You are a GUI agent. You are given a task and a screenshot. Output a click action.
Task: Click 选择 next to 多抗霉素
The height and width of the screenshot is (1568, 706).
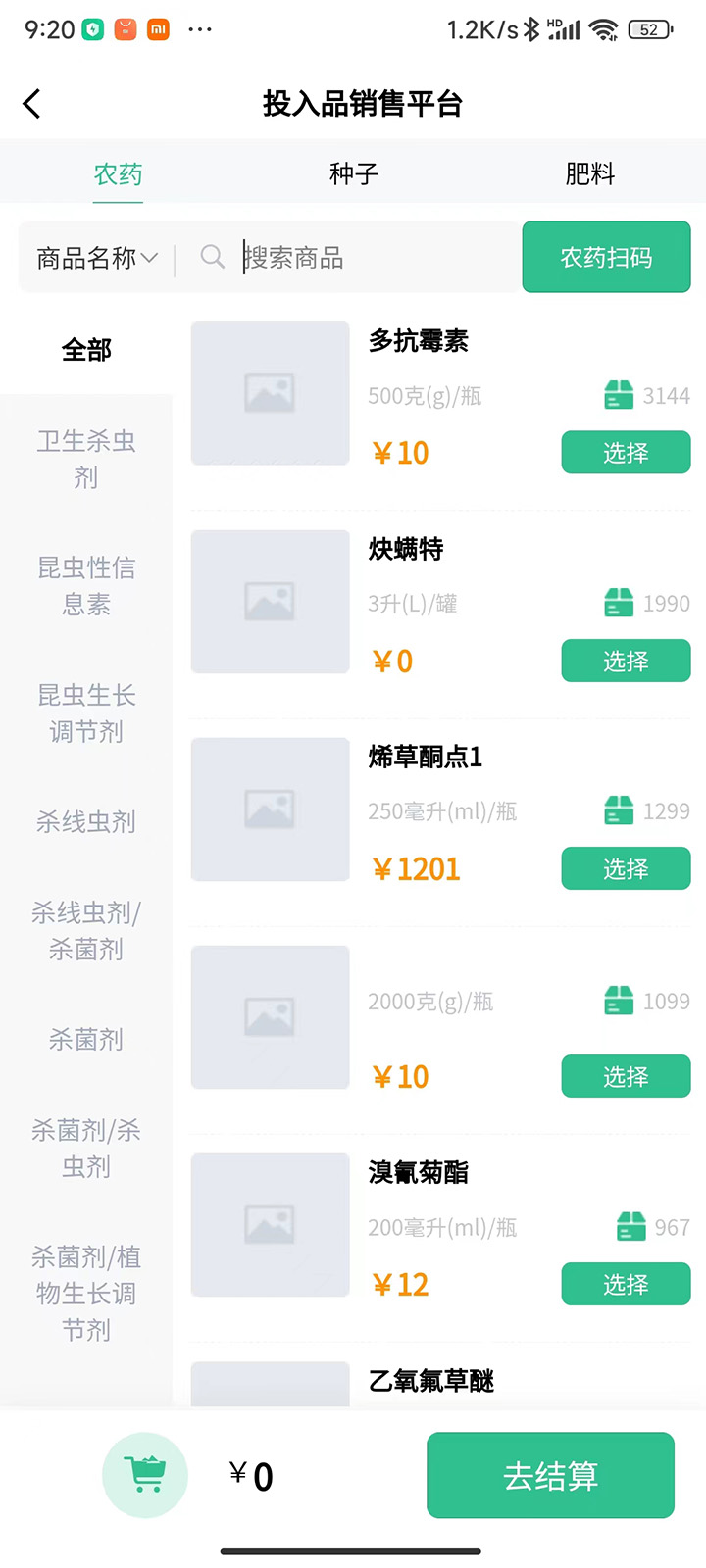626,452
